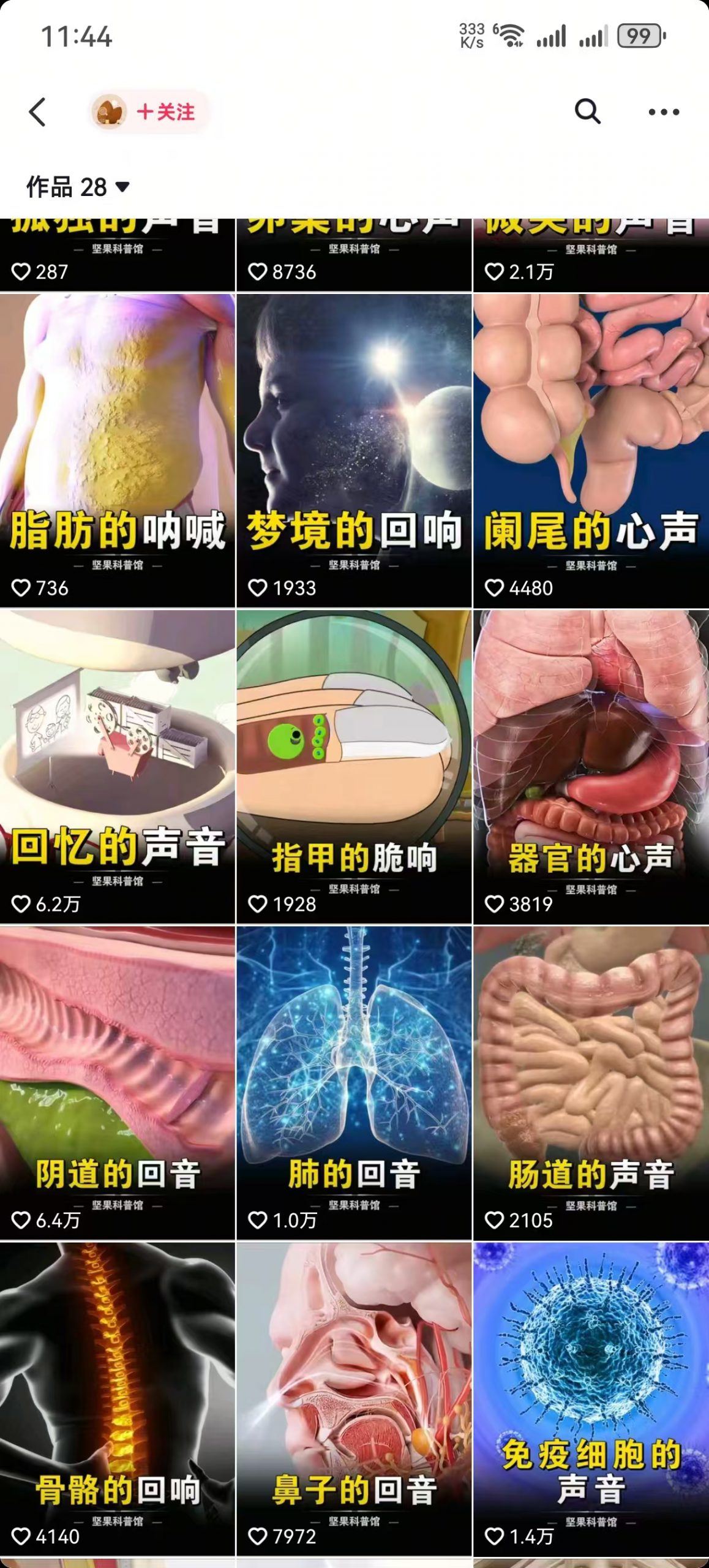
Task: Play the 梦境的回响 video
Action: 354,451
